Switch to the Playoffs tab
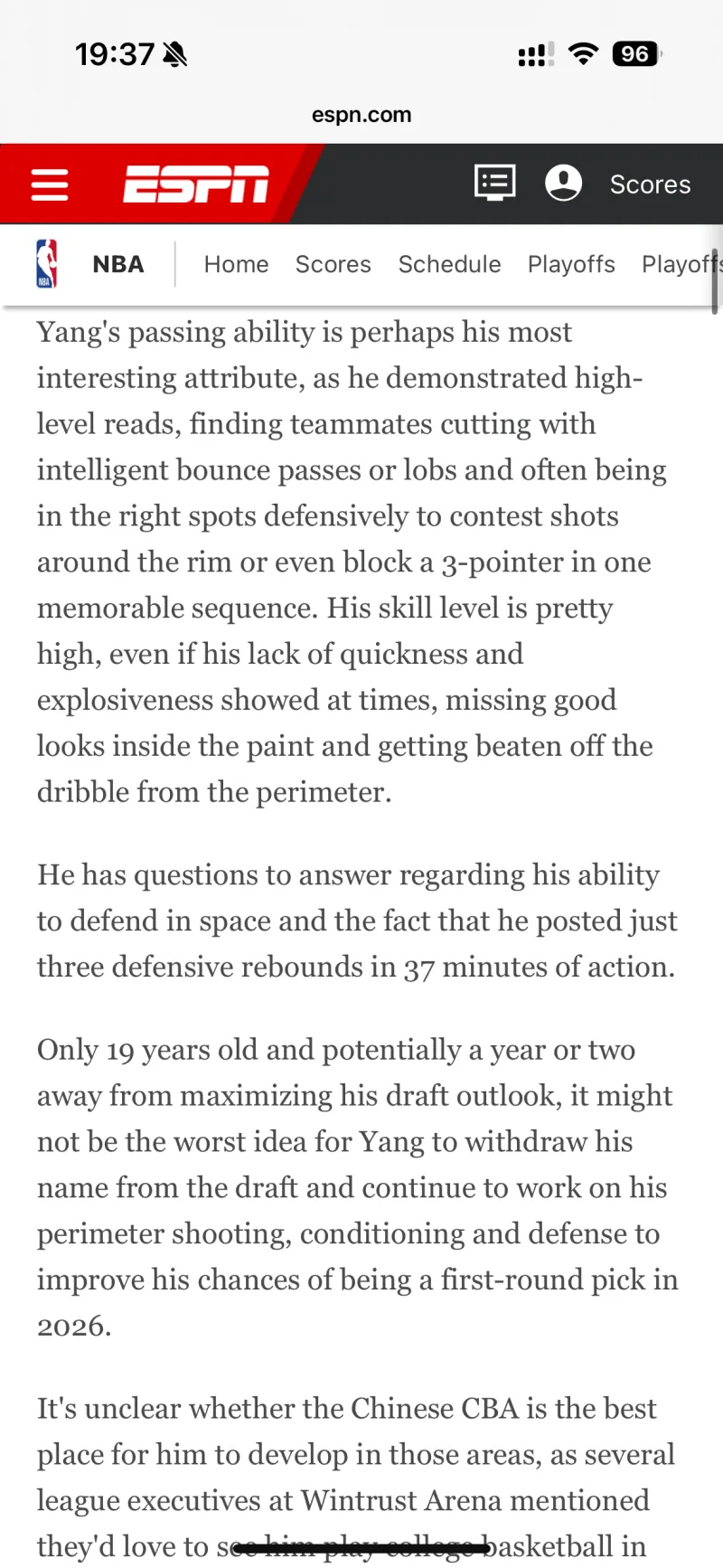723x1568 pixels. [571, 264]
